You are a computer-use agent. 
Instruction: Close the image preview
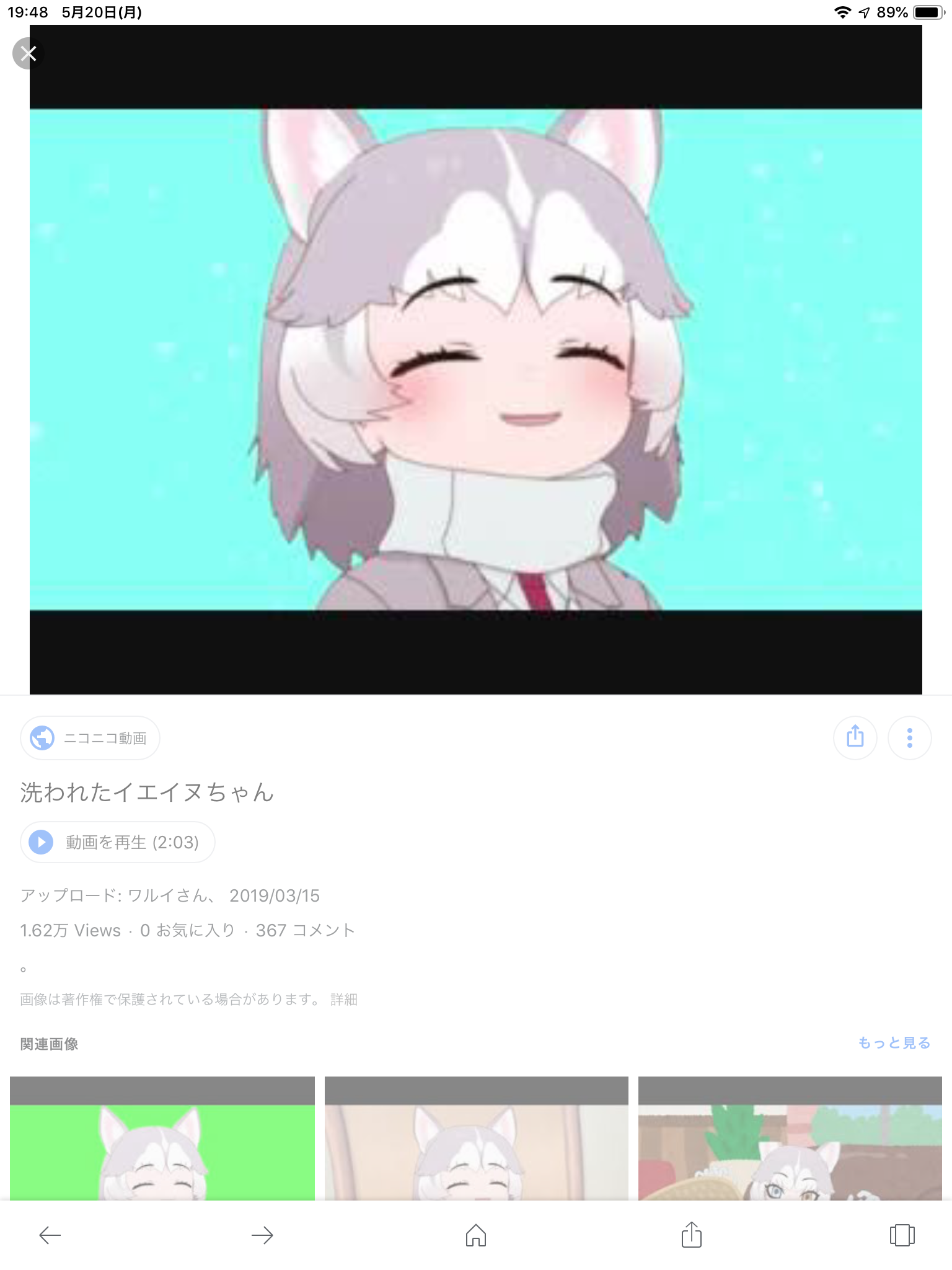click(28, 53)
